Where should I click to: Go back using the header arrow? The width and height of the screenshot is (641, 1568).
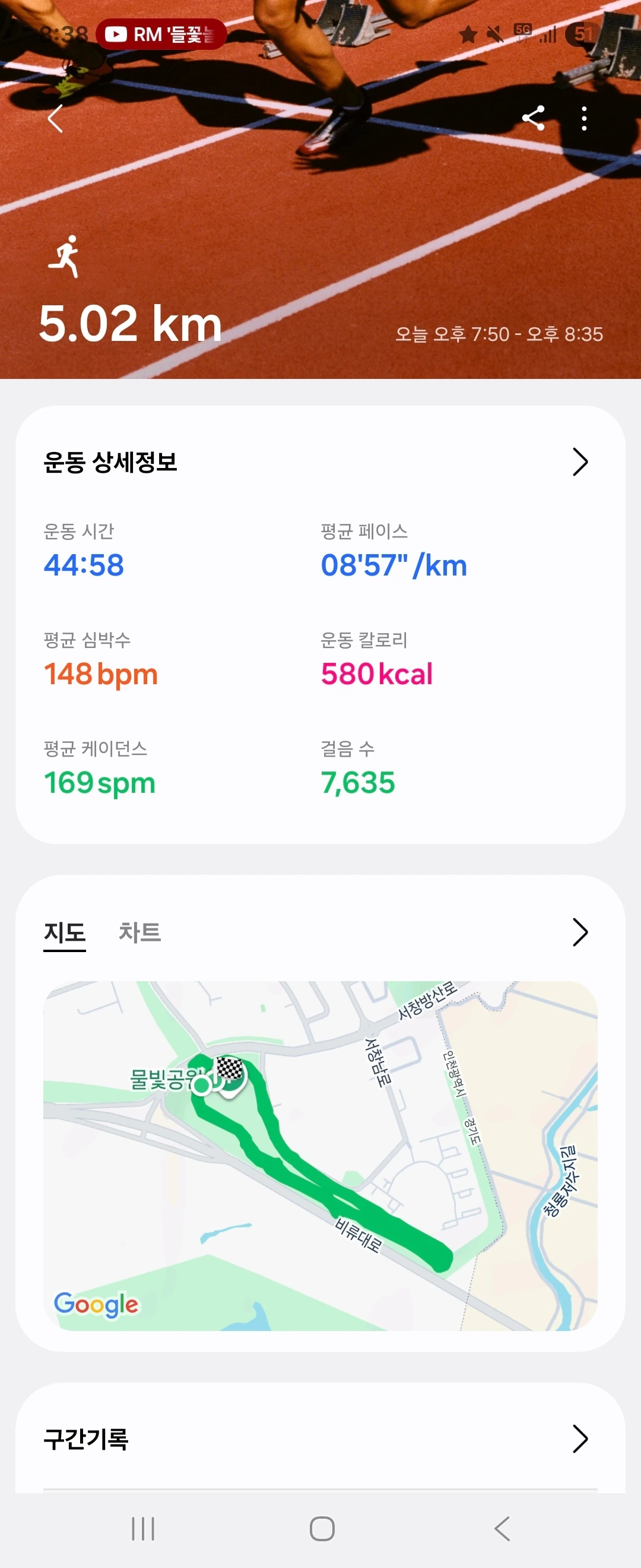coord(55,118)
